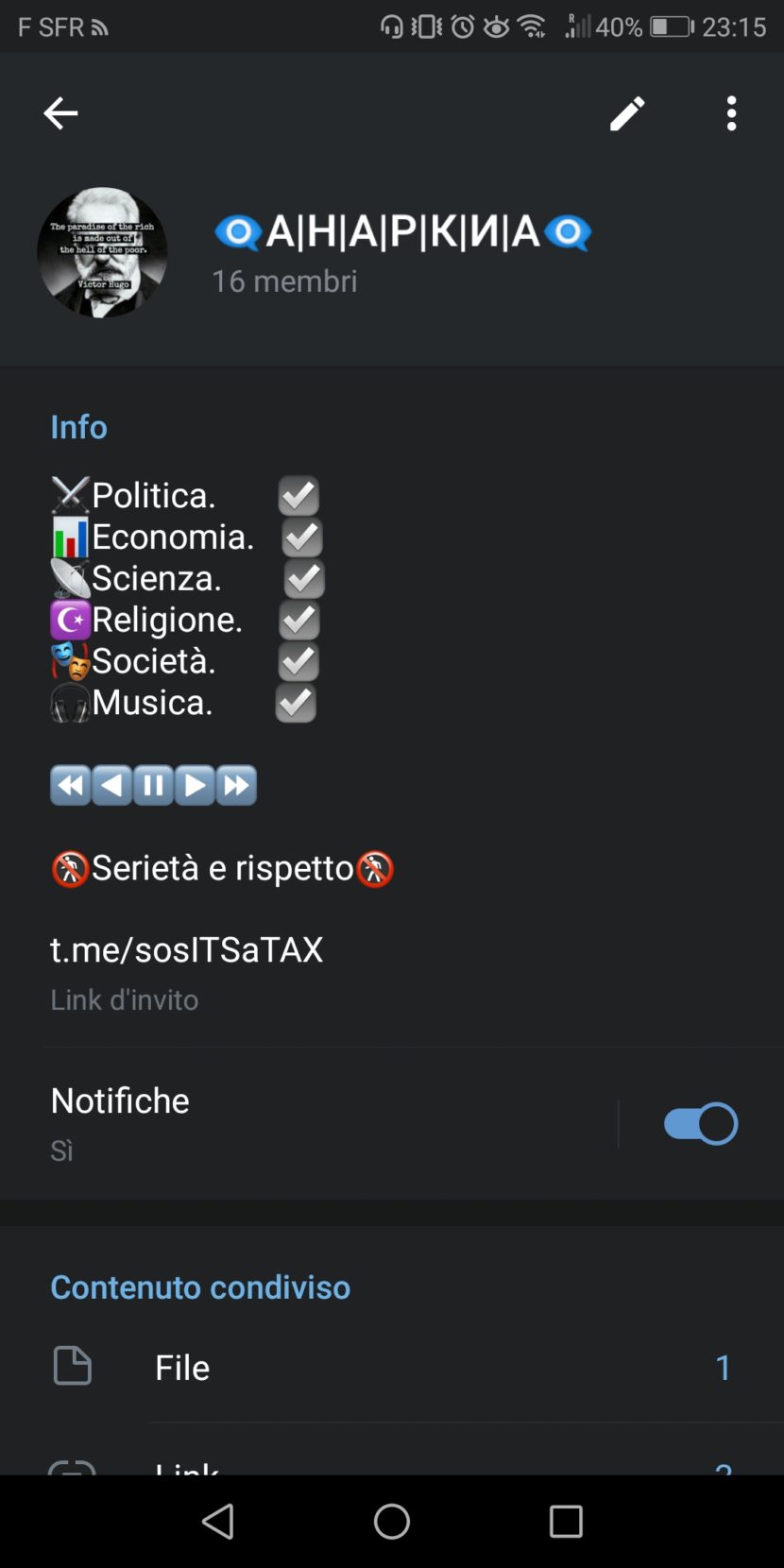Go back with the top-left arrow
This screenshot has width=784, height=1568.
coord(60,113)
